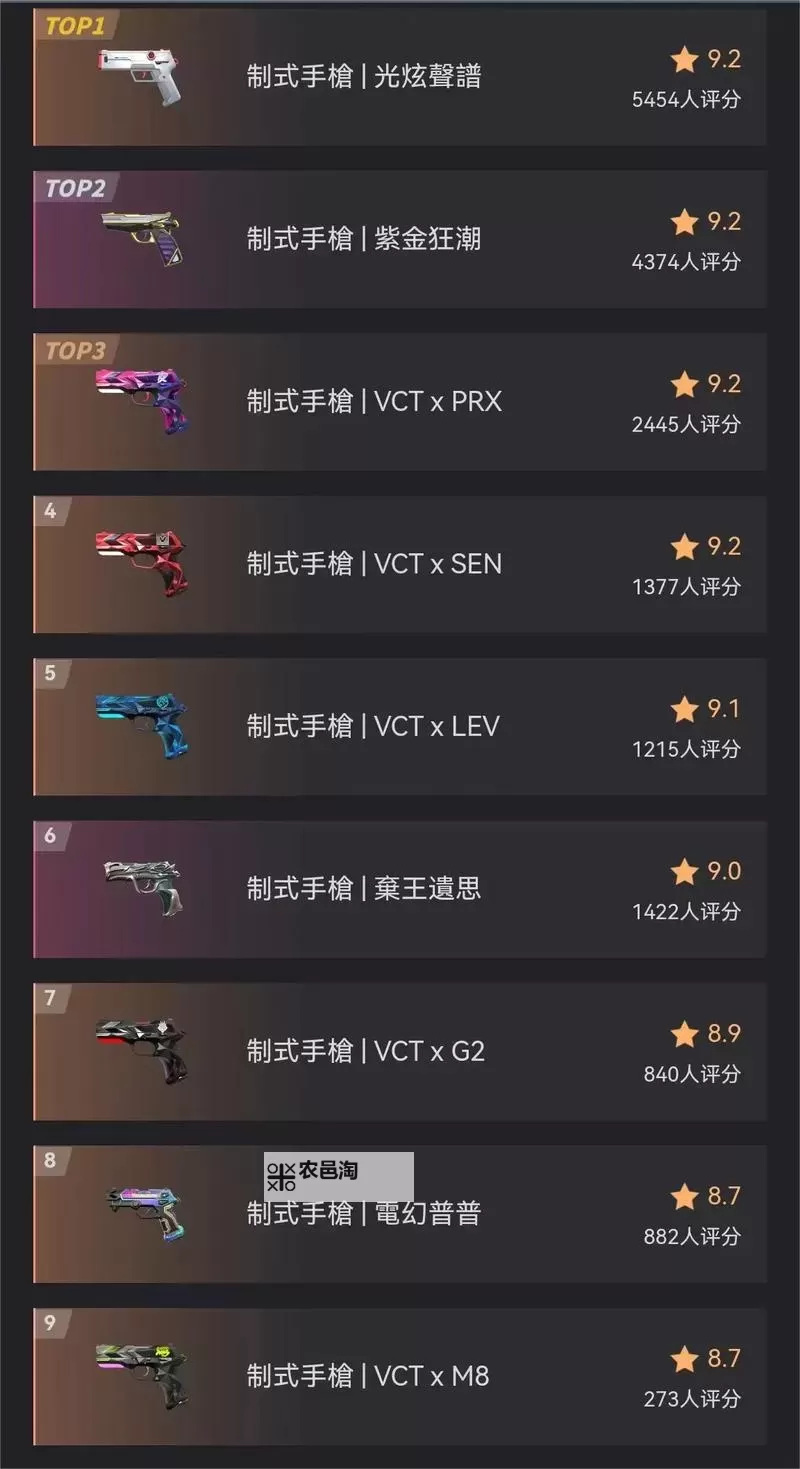
Task: Open the TOP1 光炫聲譜 pistol row
Action: pos(400,77)
